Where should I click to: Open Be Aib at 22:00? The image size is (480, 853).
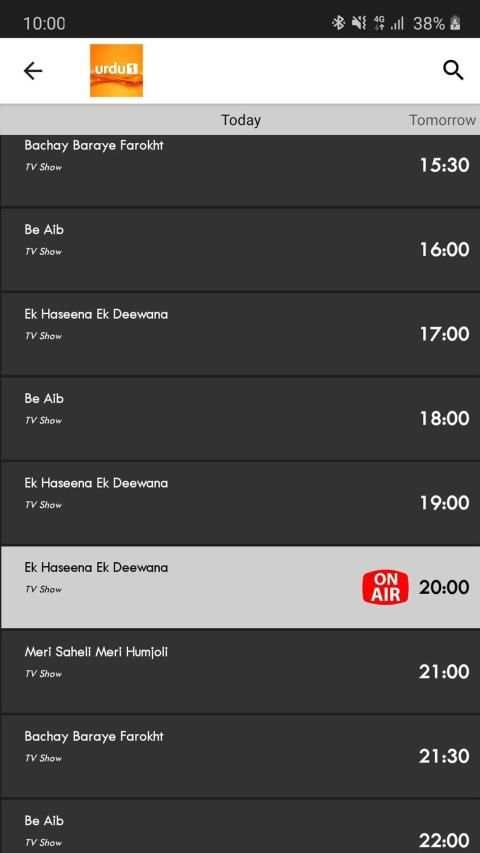pos(240,826)
